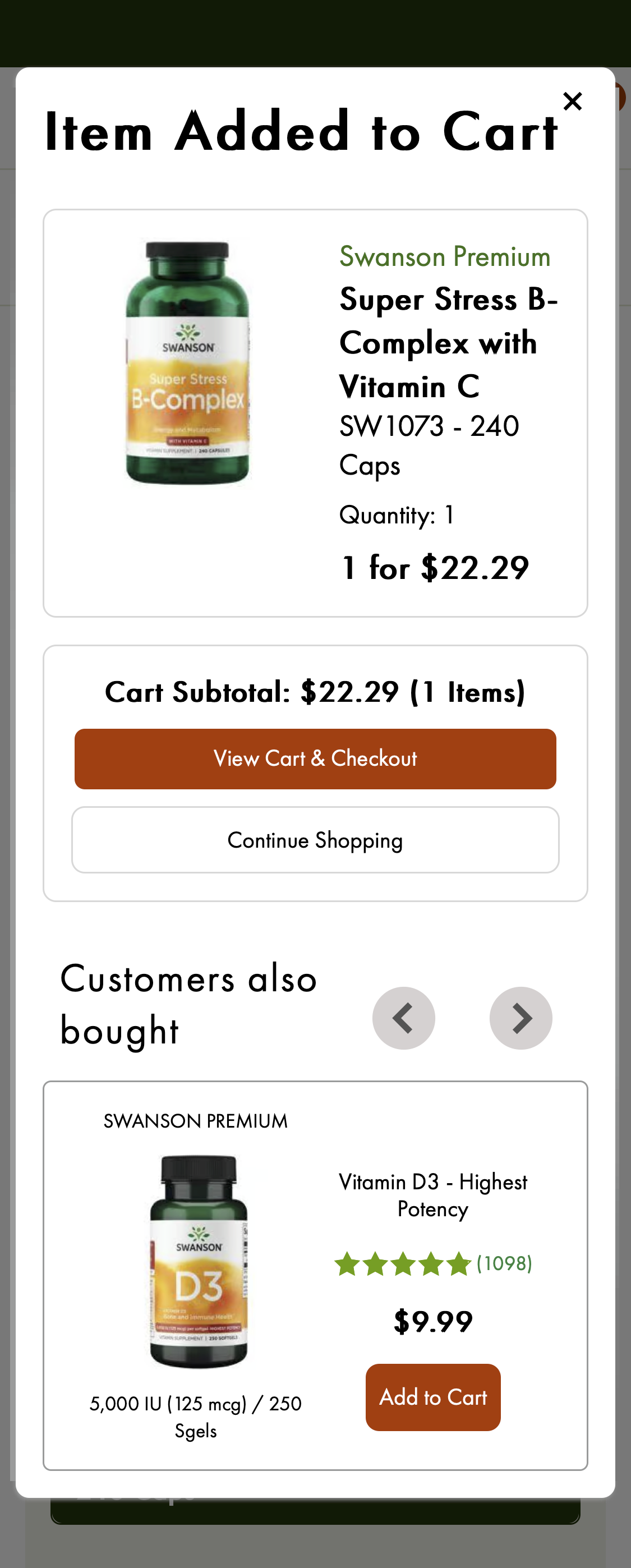This screenshot has height=1568, width=631.
Task: Click the $9.99 price on Vitamin D3
Action: pyautogui.click(x=432, y=1319)
